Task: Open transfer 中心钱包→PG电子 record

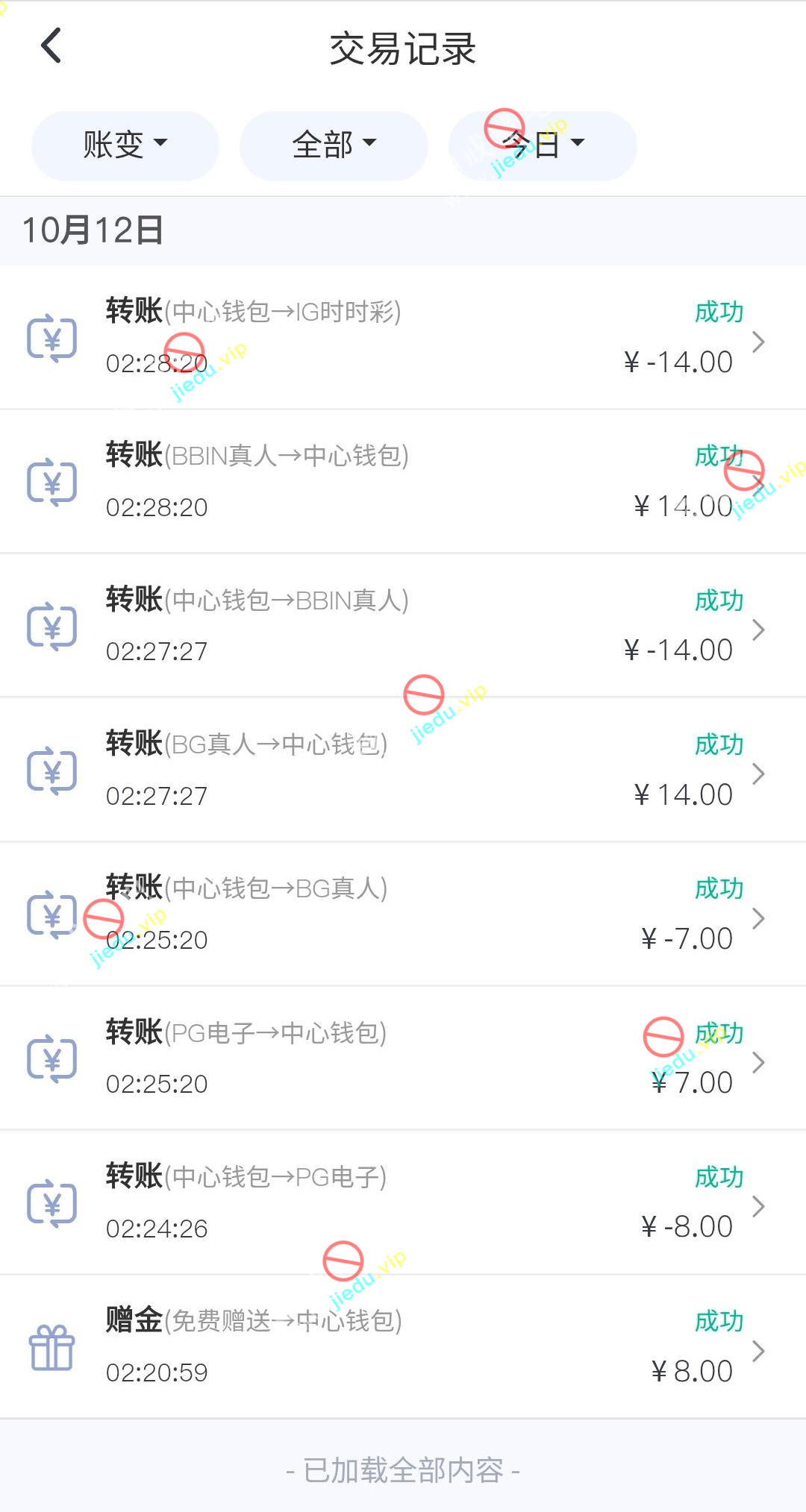Action: point(403,1202)
